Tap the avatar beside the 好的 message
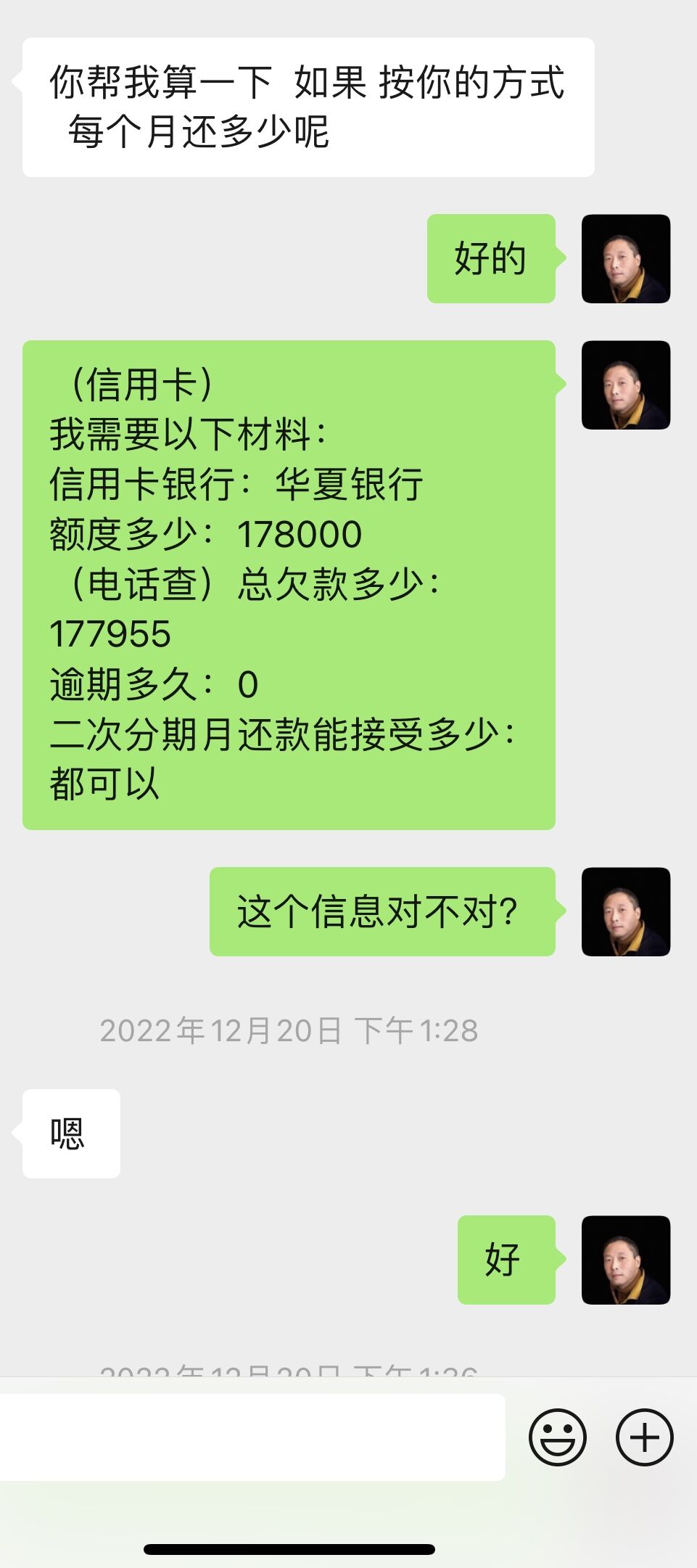 tap(626, 258)
